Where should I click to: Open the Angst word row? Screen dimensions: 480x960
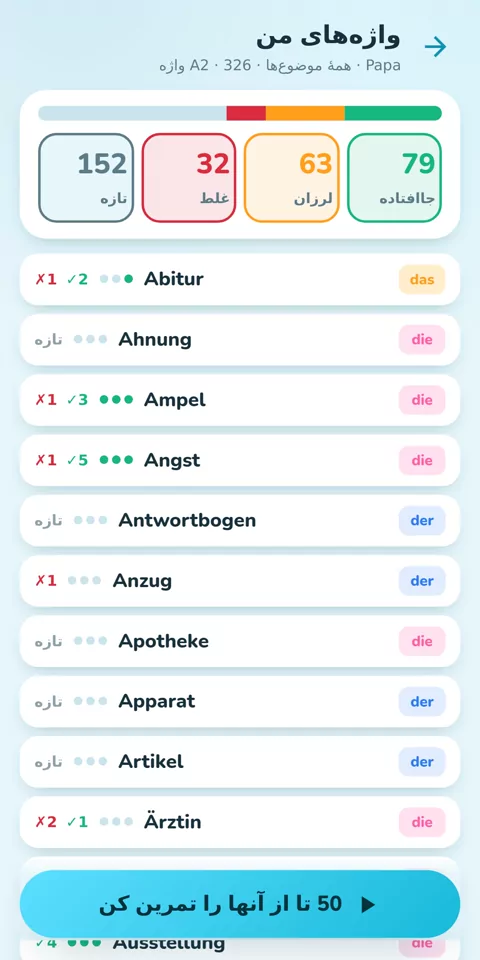pos(240,460)
